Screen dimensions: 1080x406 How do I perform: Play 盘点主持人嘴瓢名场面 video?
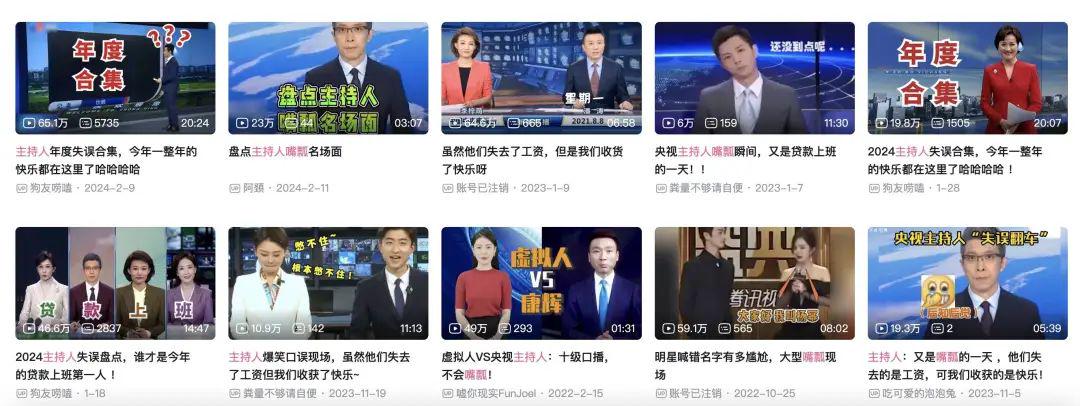pyautogui.click(x=328, y=78)
